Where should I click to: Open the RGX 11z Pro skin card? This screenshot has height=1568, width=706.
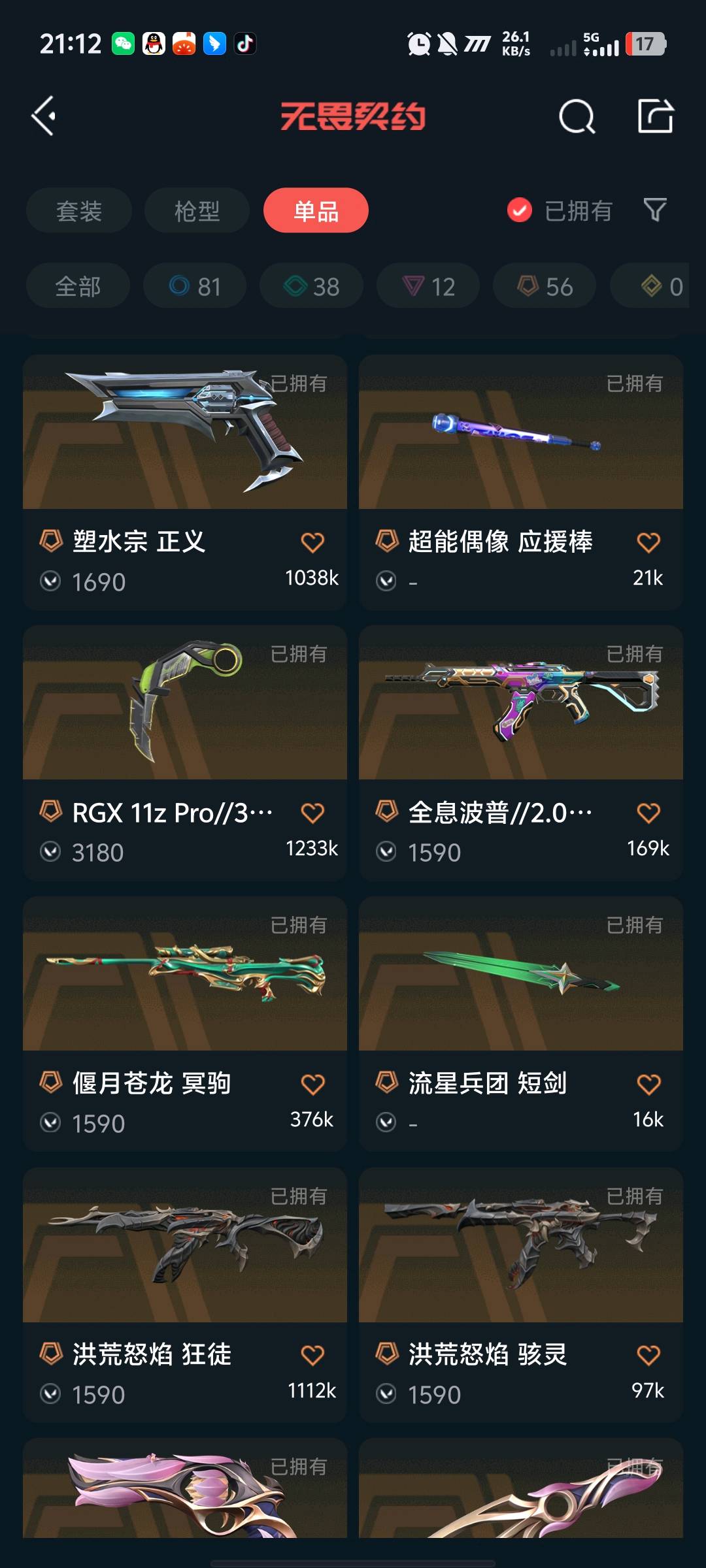pyautogui.click(x=185, y=753)
